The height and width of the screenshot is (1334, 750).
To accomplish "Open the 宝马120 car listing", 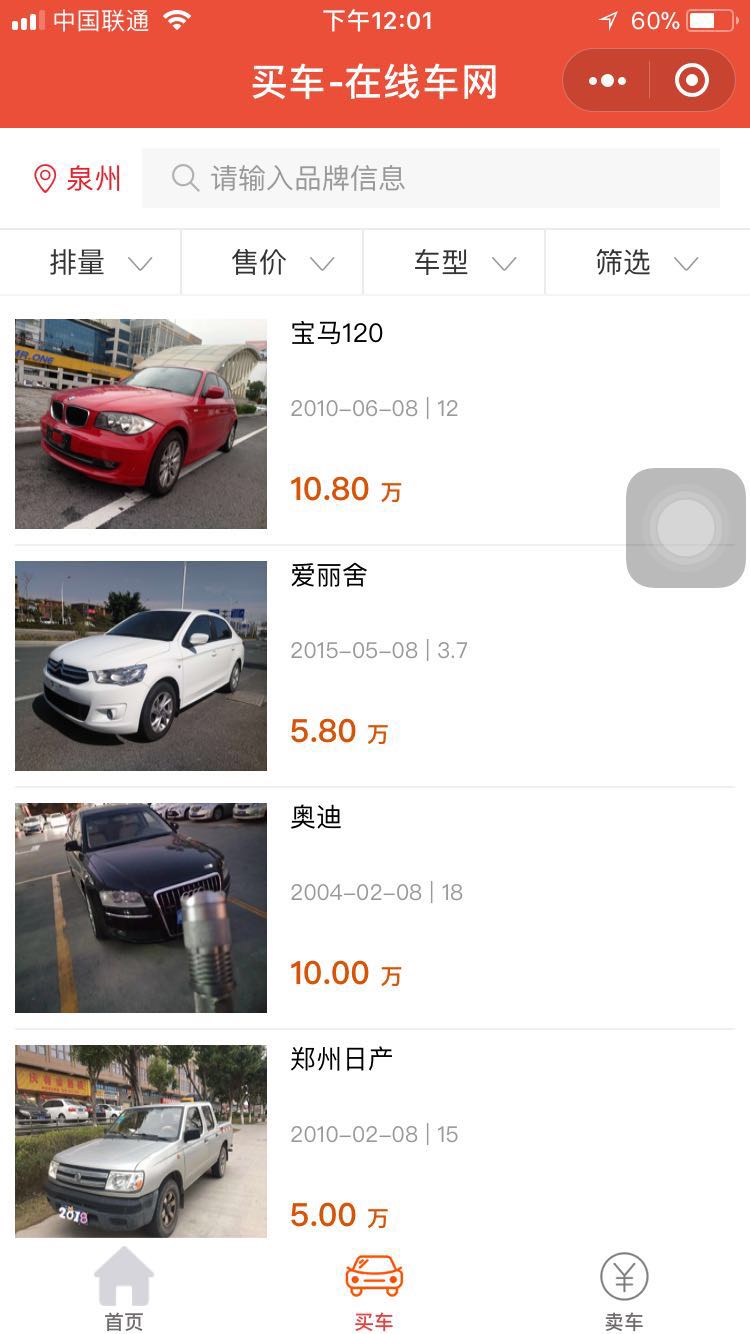I will click(375, 424).
